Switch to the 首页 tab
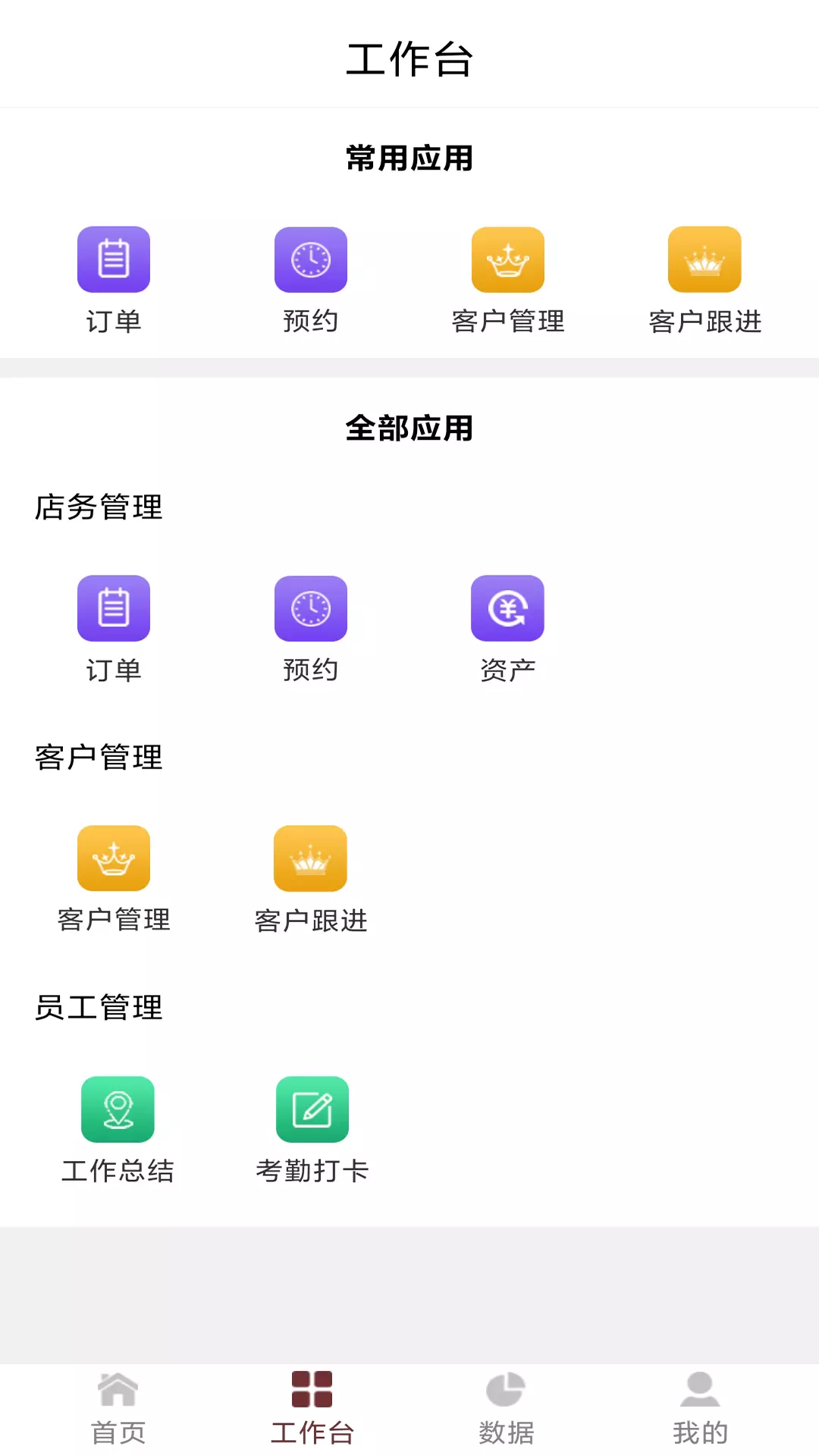Screen dimensions: 819x1456 point(118,1408)
